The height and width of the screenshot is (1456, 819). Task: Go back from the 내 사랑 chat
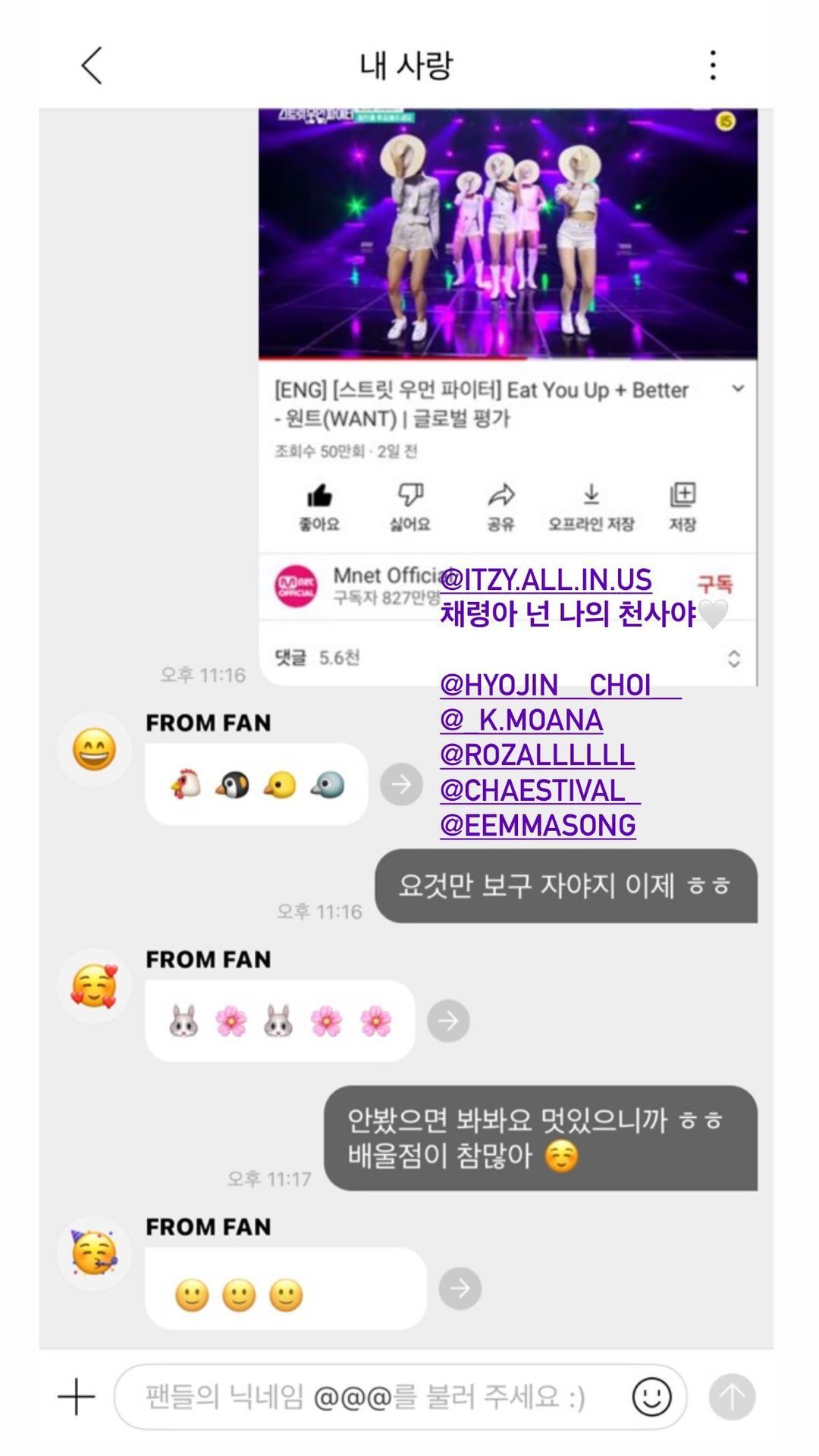(92, 65)
